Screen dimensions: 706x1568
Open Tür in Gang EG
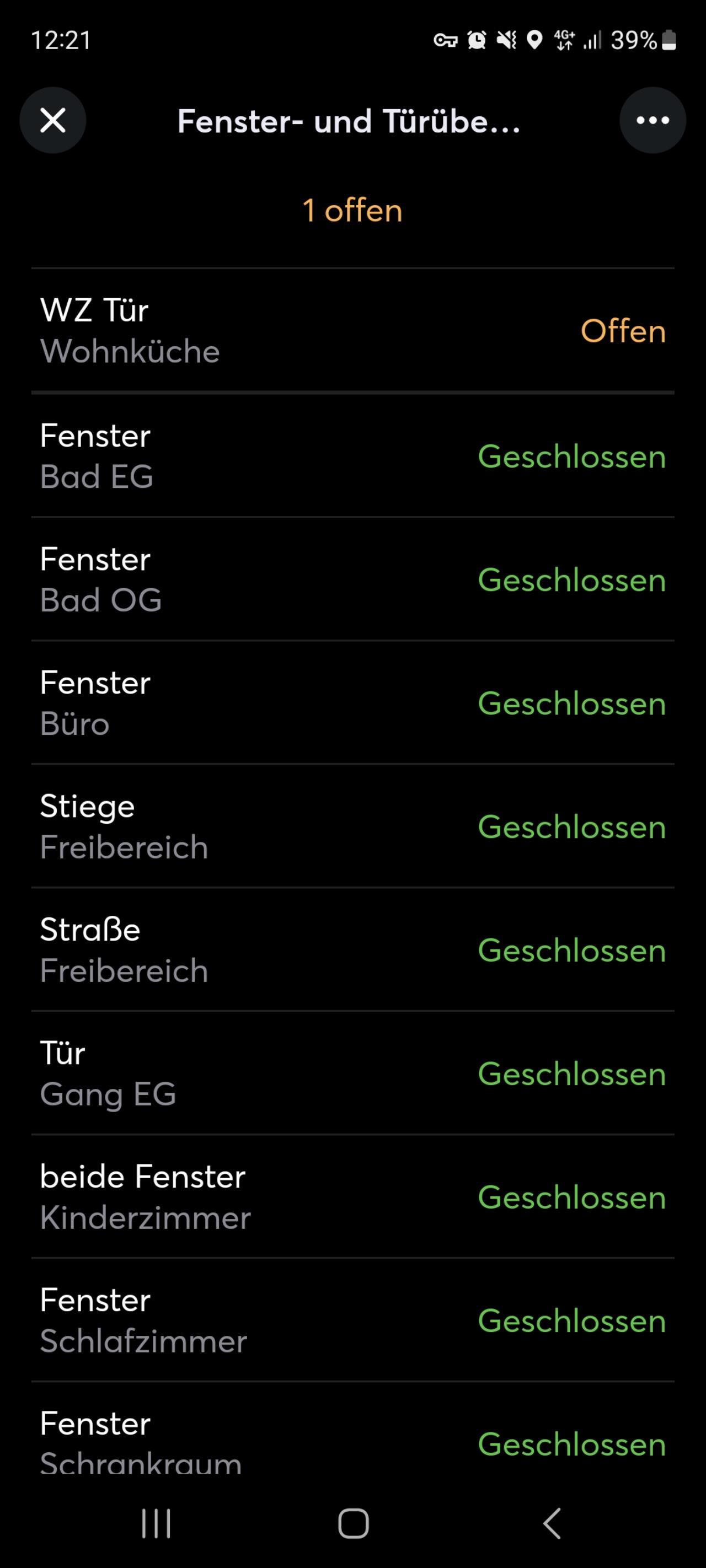(x=352, y=1074)
